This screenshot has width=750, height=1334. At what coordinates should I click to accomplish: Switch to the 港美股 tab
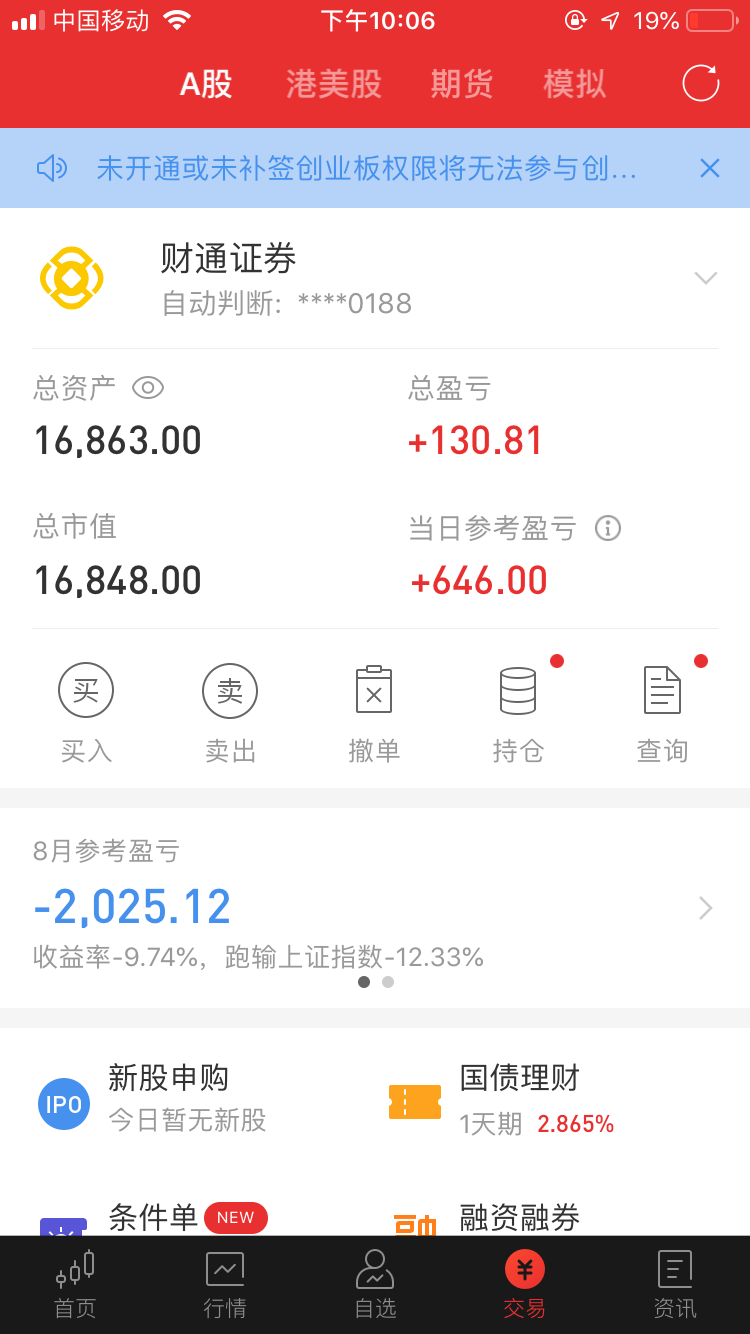(333, 84)
